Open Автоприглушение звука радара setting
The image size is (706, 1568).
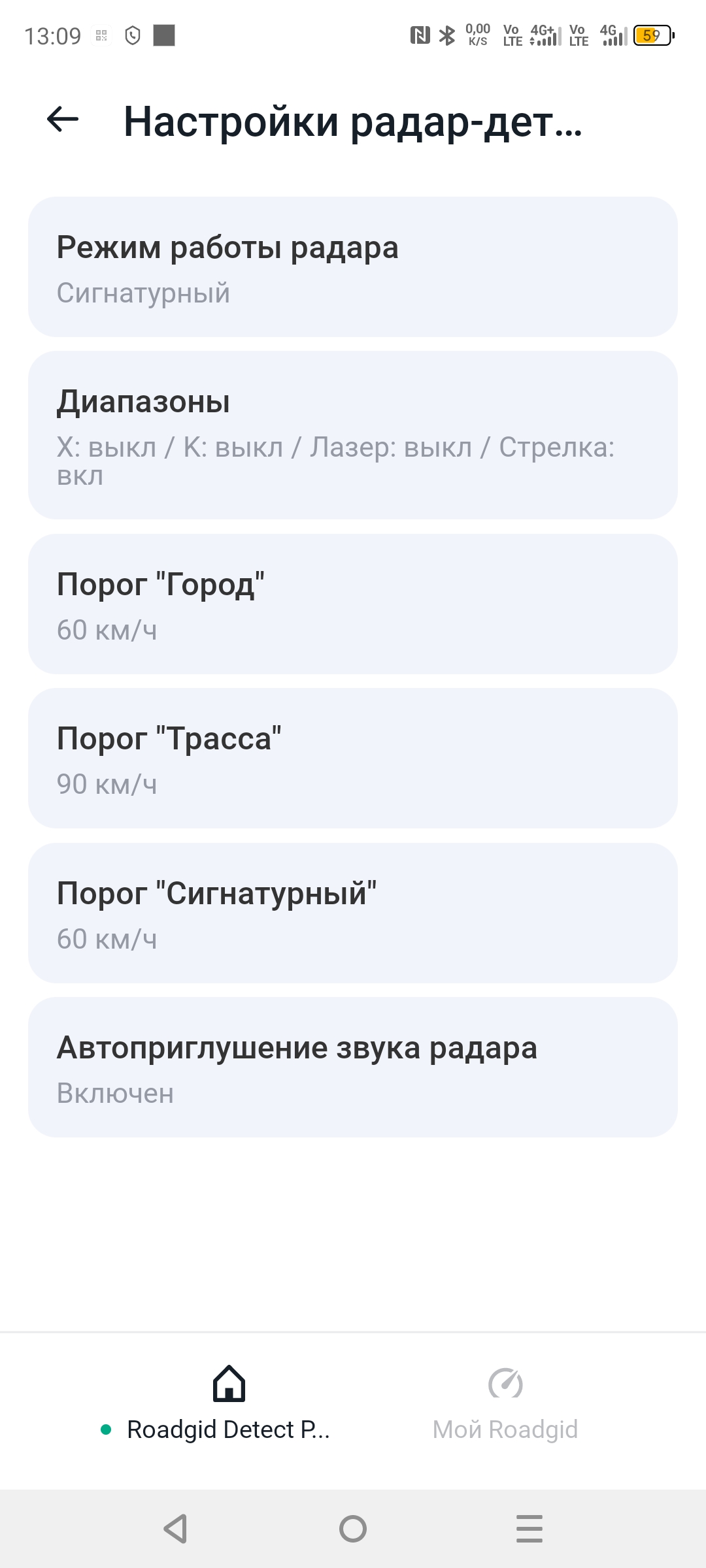click(x=353, y=1068)
